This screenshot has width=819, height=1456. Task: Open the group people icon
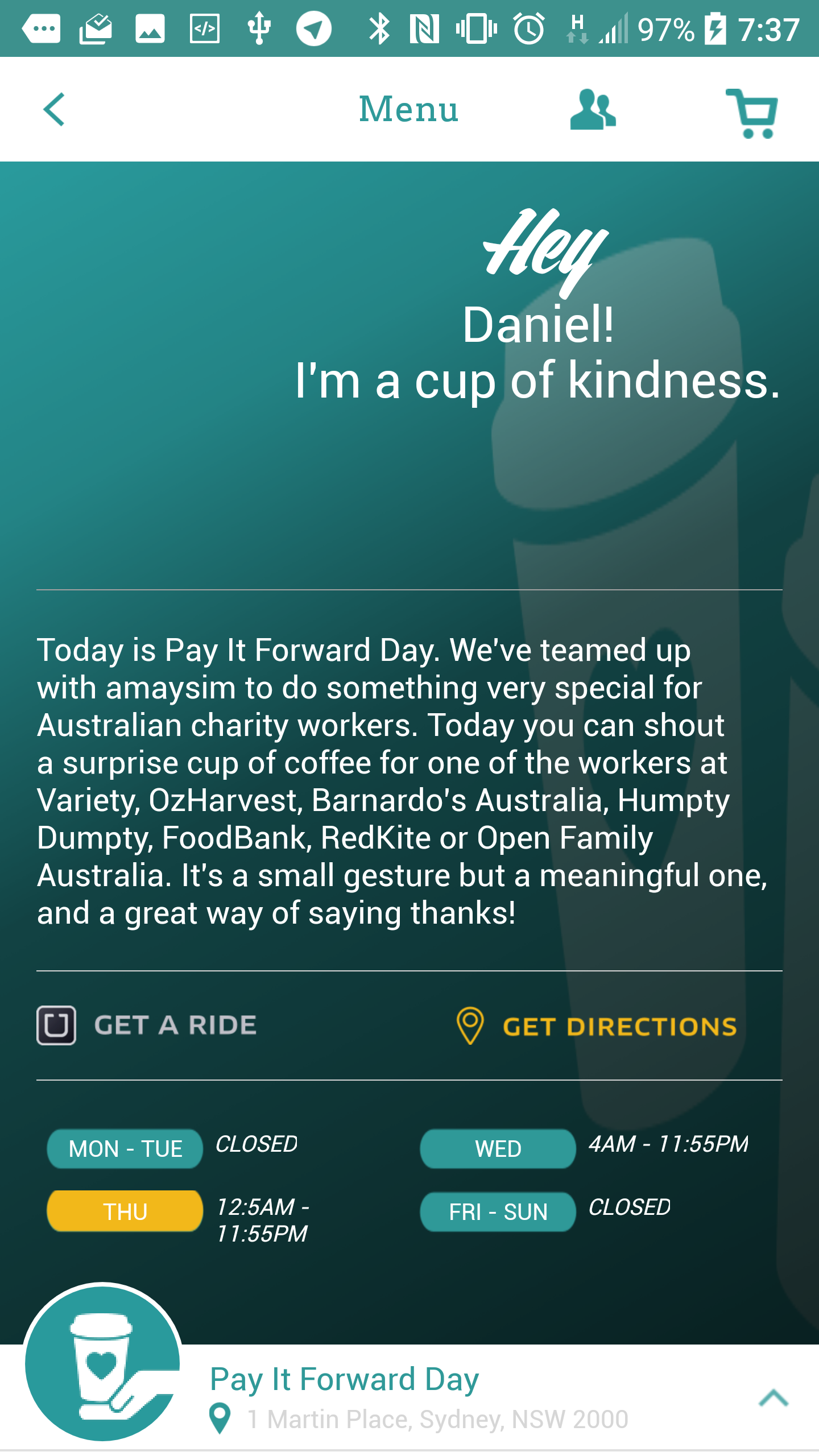[593, 109]
